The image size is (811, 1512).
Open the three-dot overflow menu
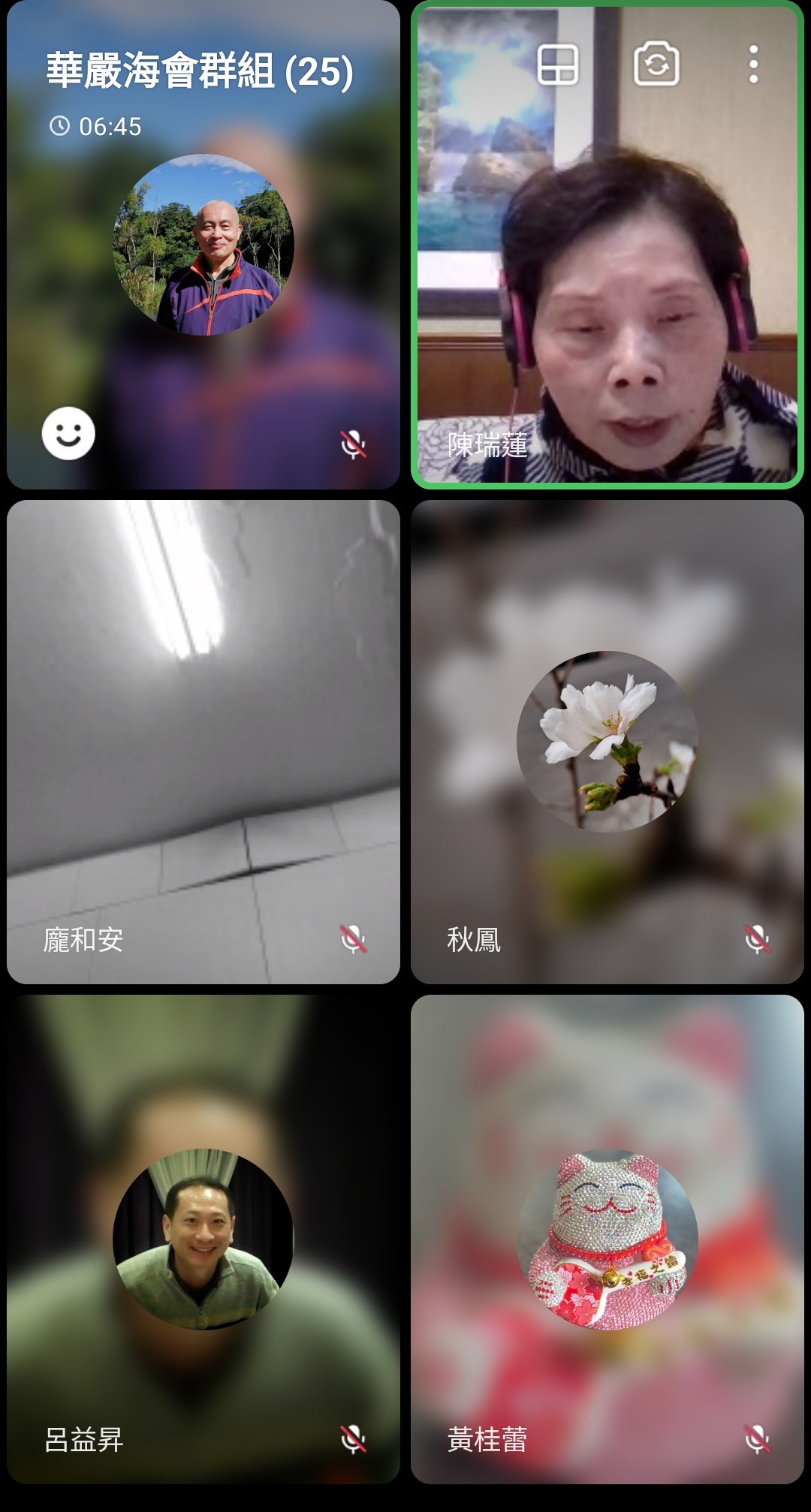753,65
